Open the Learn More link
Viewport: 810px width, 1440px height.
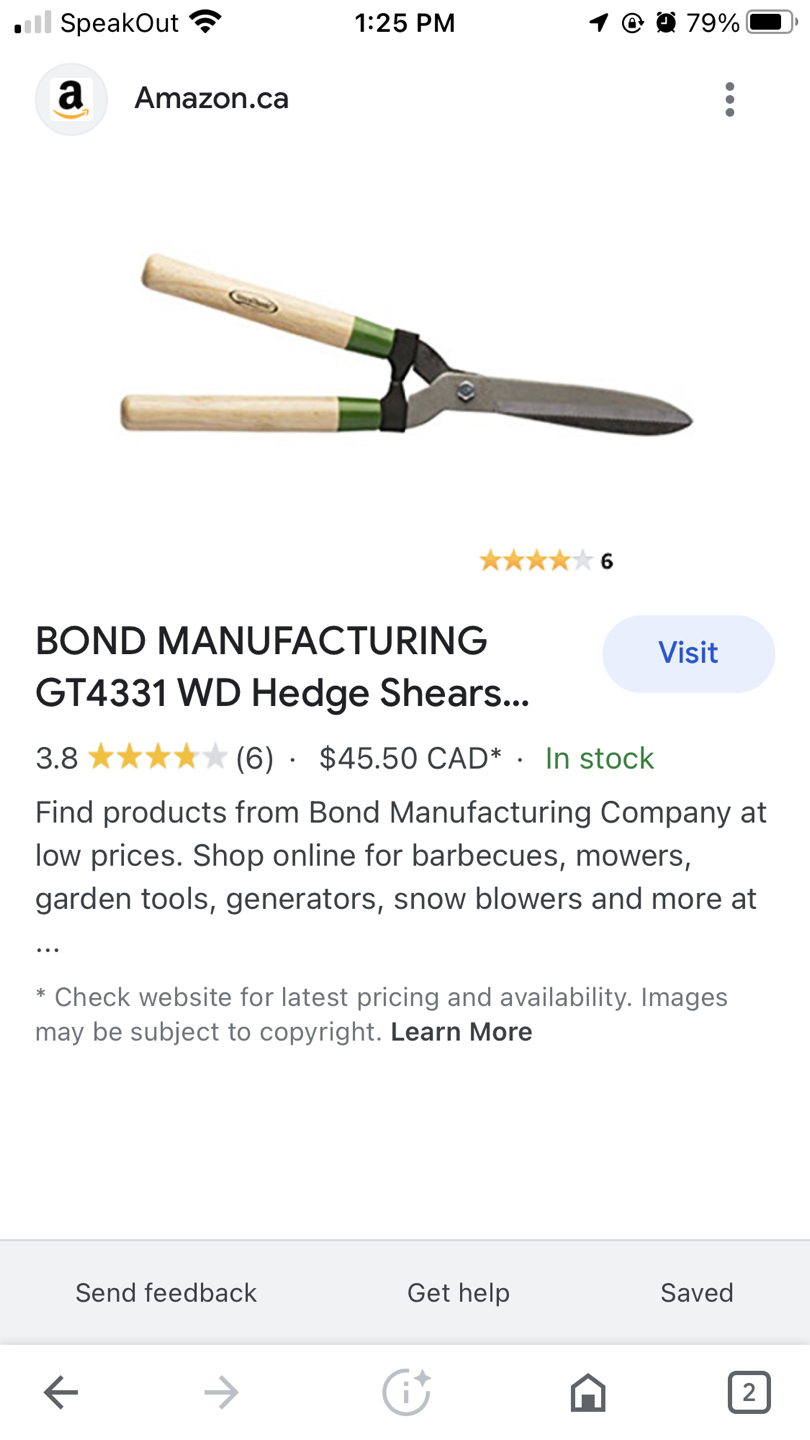[461, 1032]
